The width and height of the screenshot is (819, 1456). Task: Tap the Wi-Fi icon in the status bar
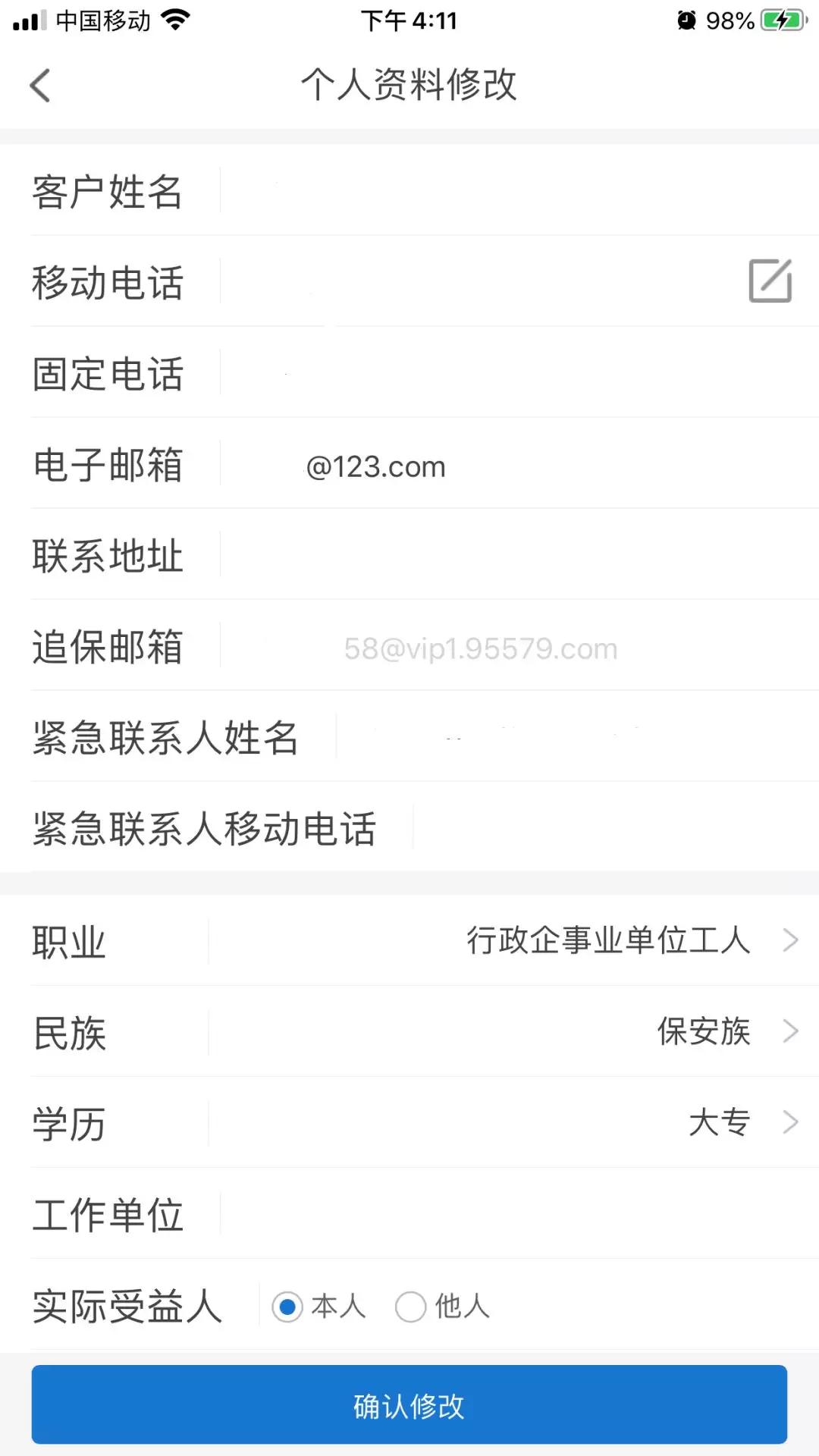(x=176, y=20)
